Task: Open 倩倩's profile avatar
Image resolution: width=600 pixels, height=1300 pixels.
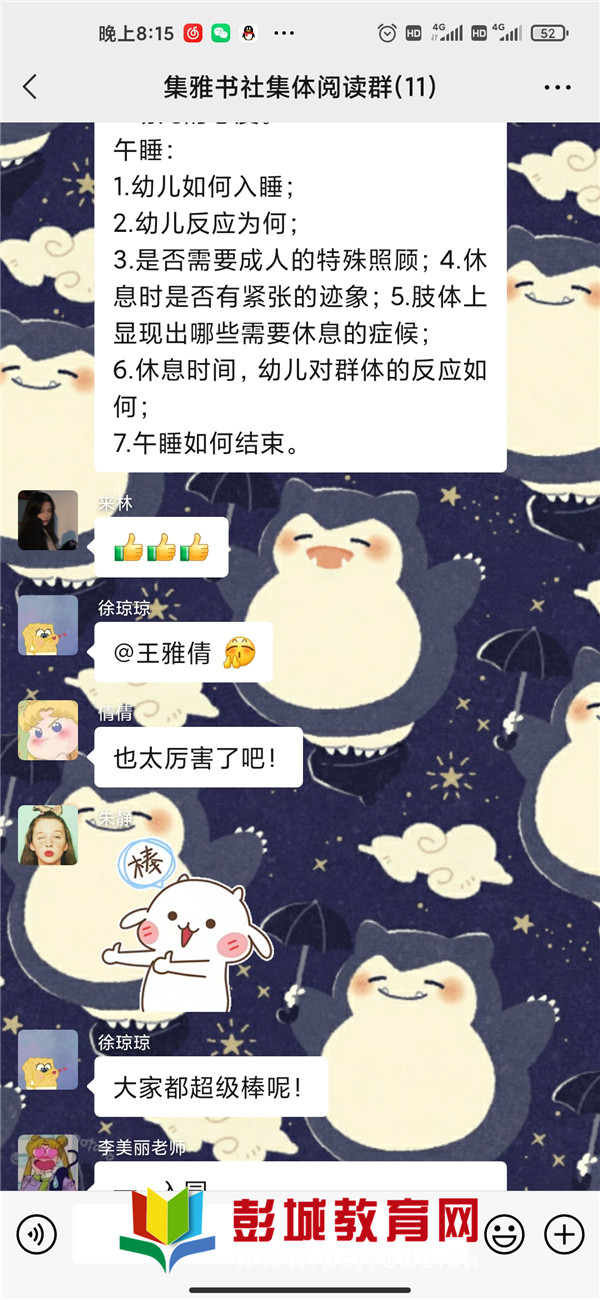Action: point(47,730)
